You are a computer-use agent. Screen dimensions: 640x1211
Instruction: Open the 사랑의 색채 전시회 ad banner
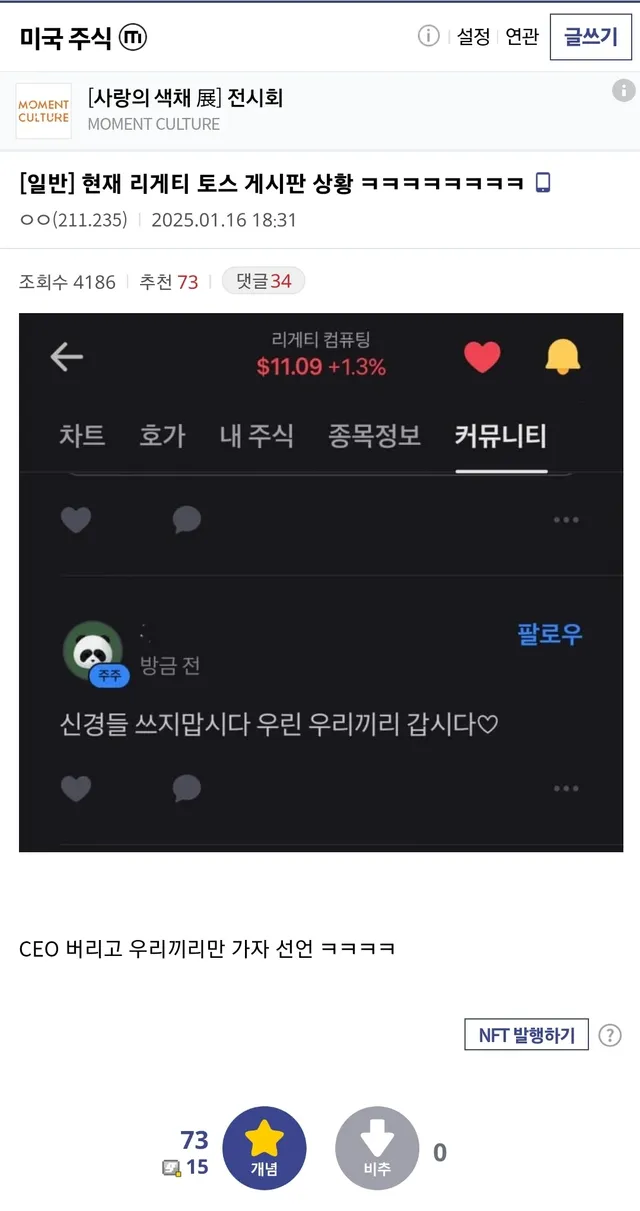pyautogui.click(x=186, y=110)
